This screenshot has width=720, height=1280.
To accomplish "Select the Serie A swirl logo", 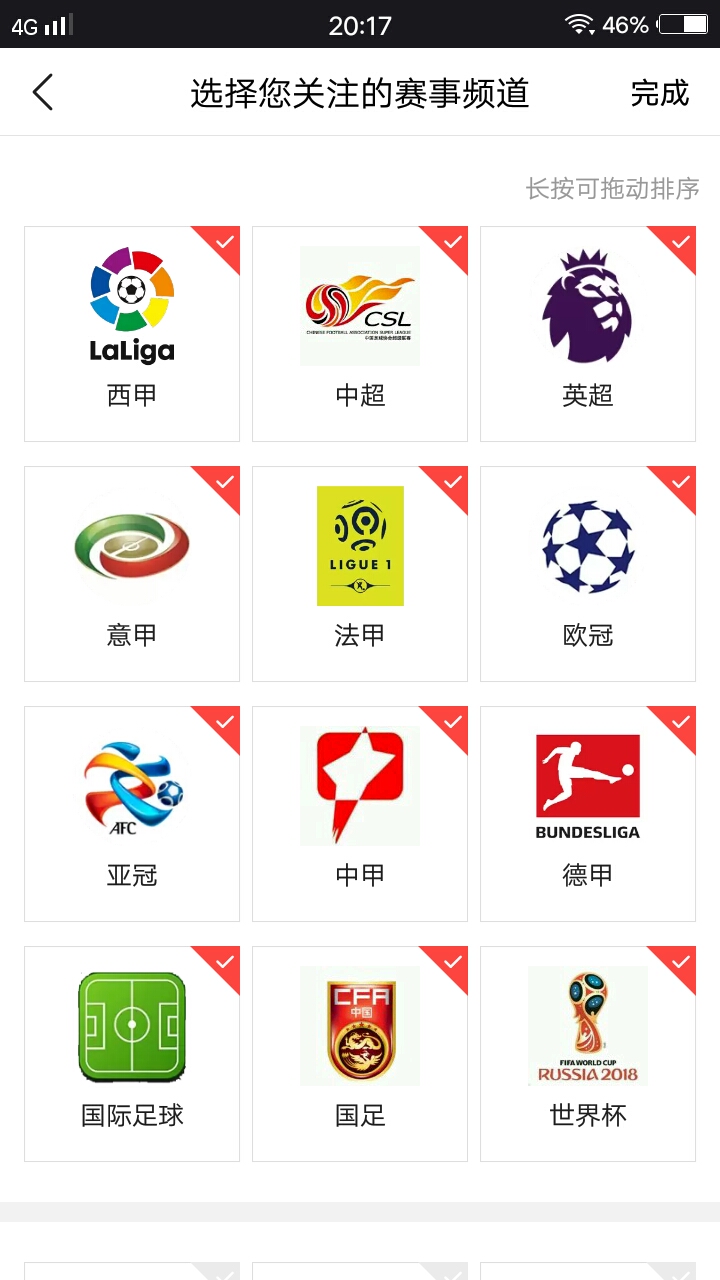I will 131,545.
